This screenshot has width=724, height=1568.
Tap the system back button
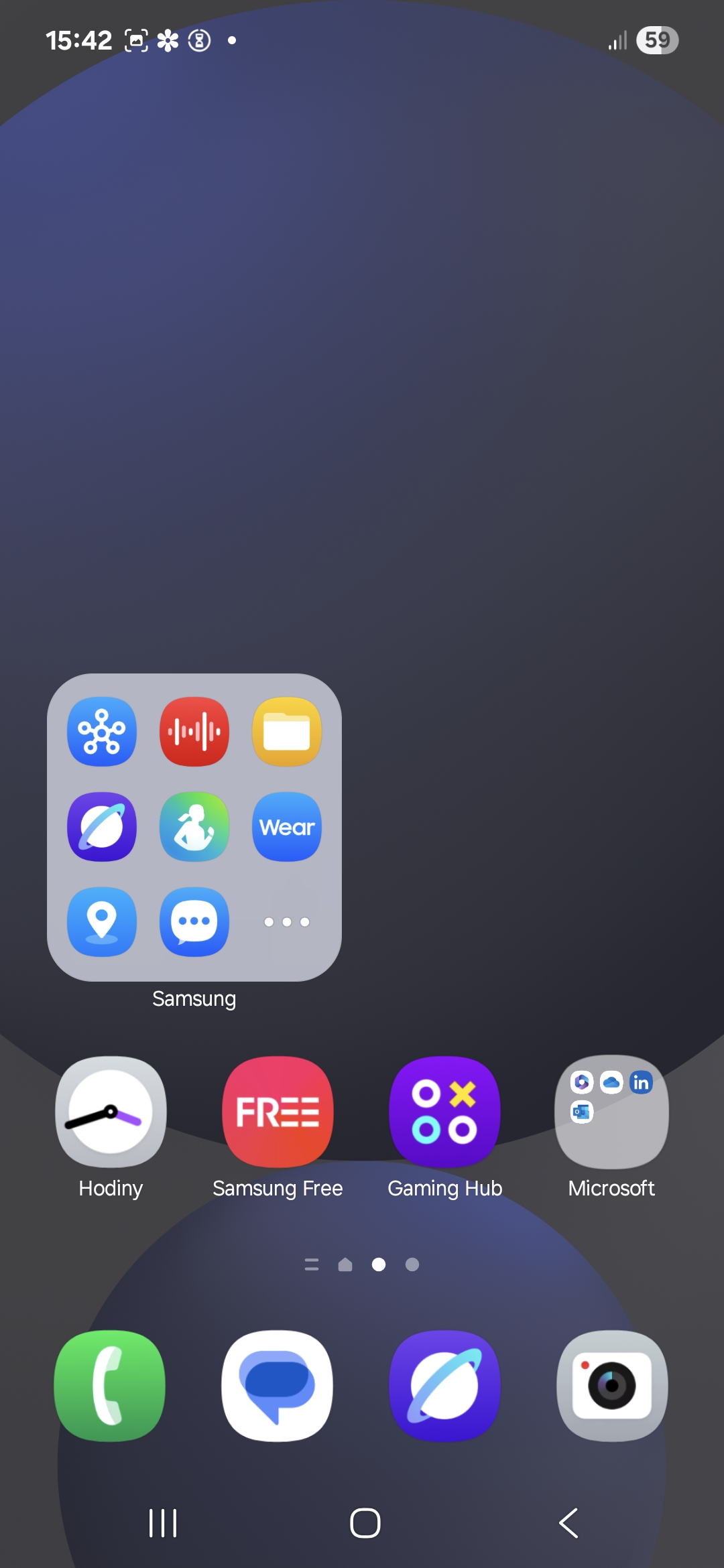[x=568, y=1523]
